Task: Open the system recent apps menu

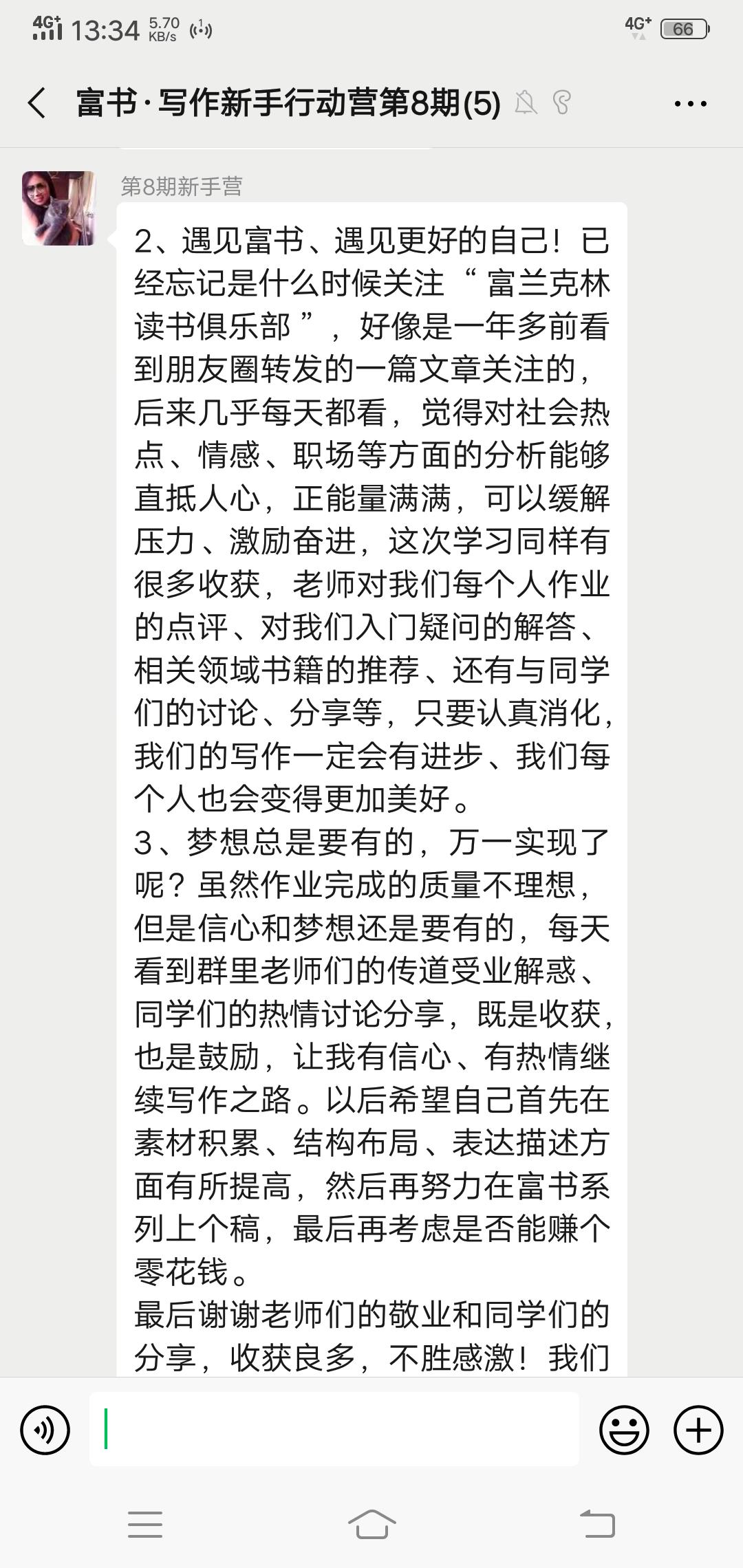Action: pos(145,1524)
